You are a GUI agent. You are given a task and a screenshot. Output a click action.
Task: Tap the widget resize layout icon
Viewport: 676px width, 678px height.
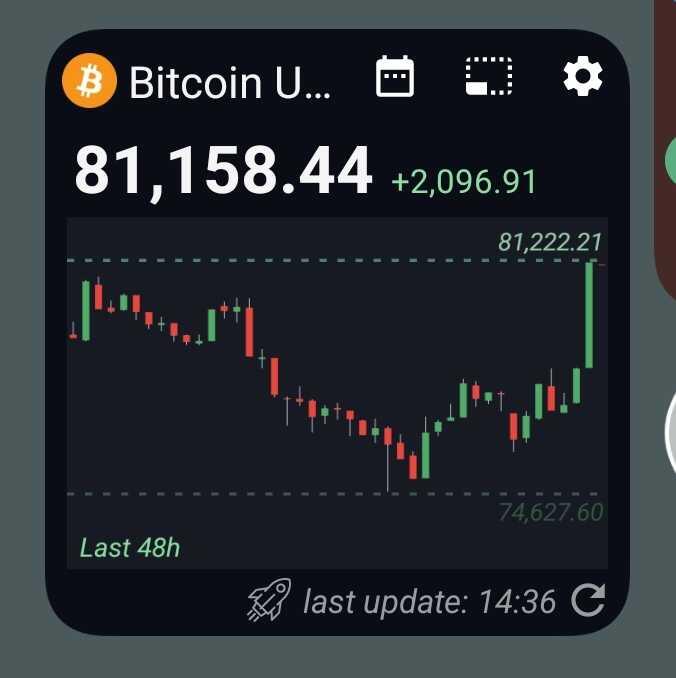pyautogui.click(x=489, y=77)
